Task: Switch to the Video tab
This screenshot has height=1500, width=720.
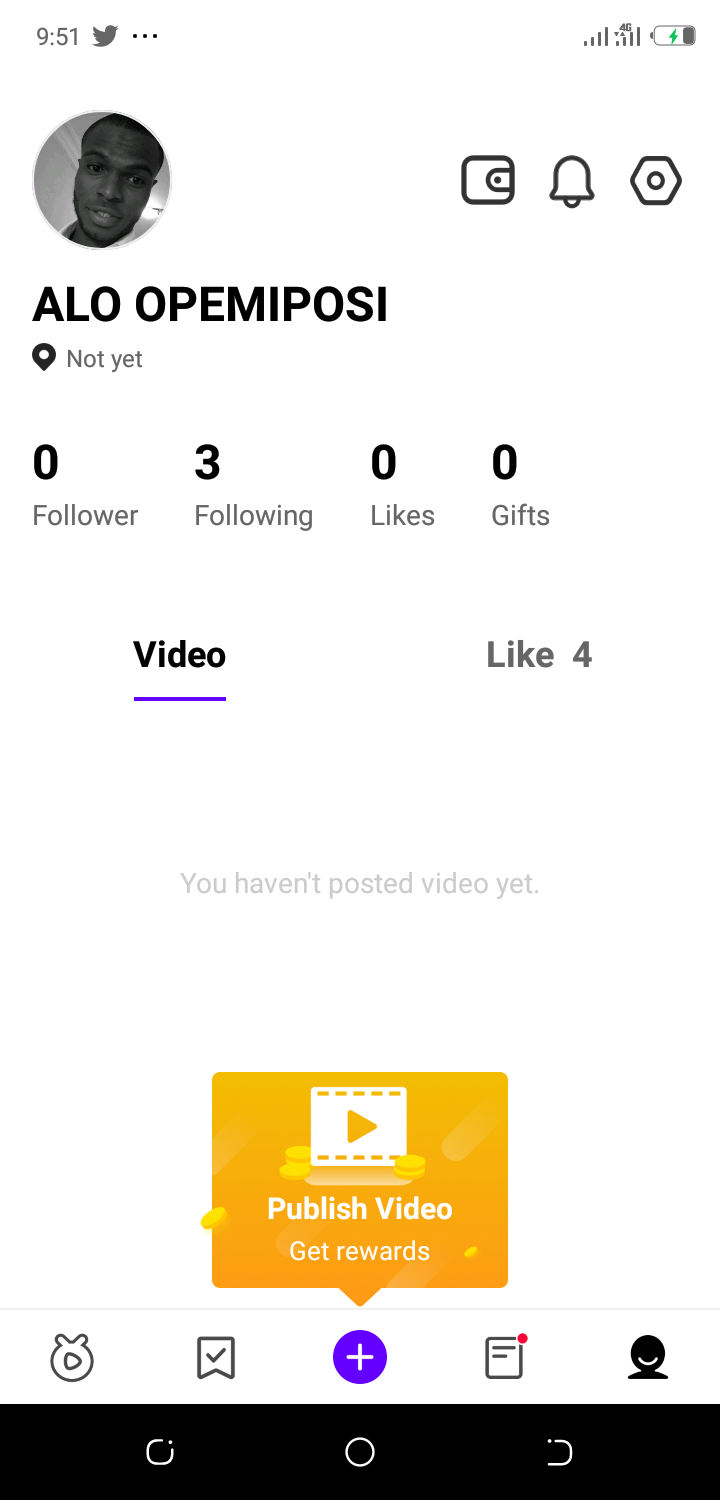Action: 179,654
